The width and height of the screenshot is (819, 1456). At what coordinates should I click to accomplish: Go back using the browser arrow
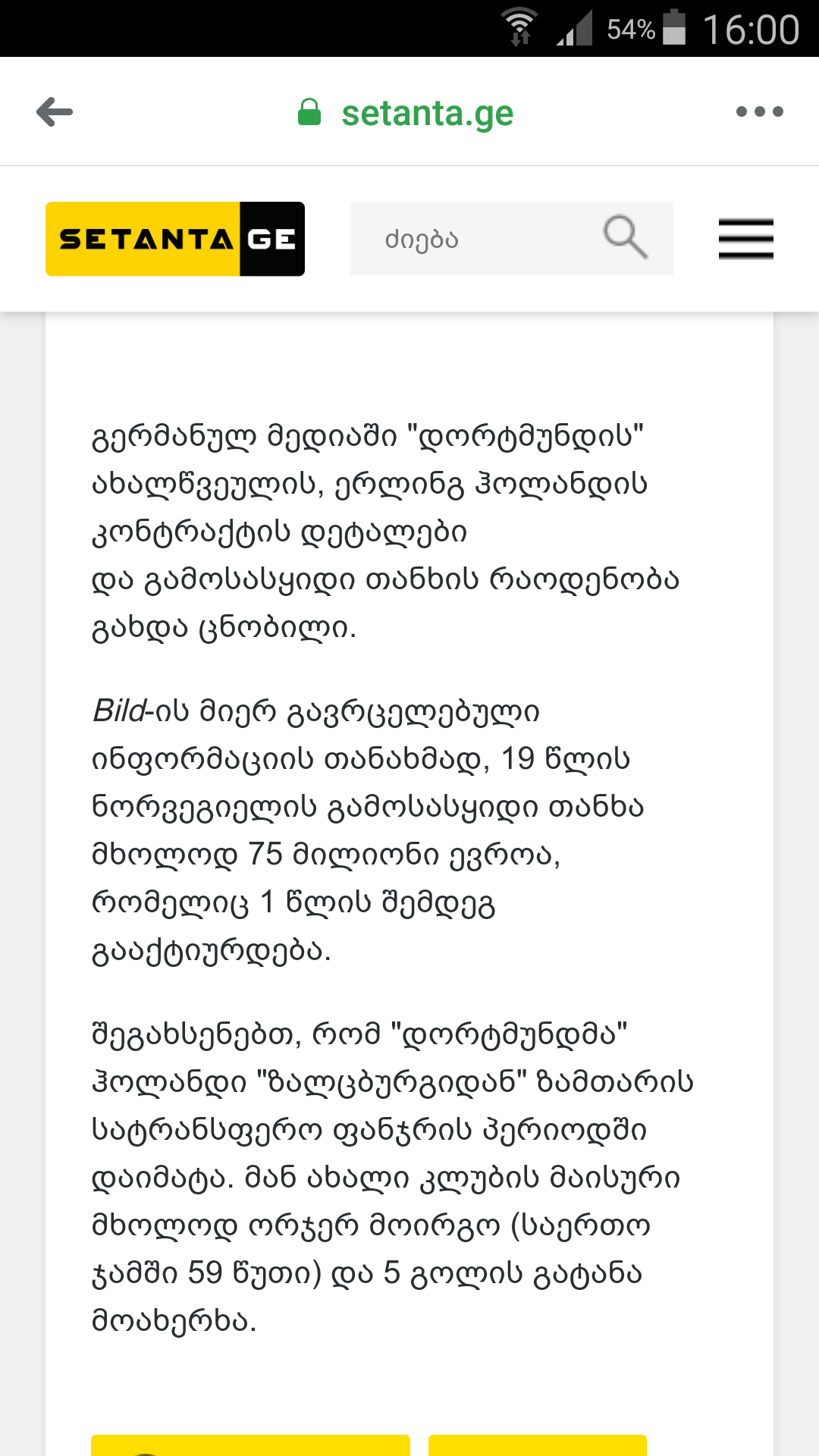(x=55, y=112)
